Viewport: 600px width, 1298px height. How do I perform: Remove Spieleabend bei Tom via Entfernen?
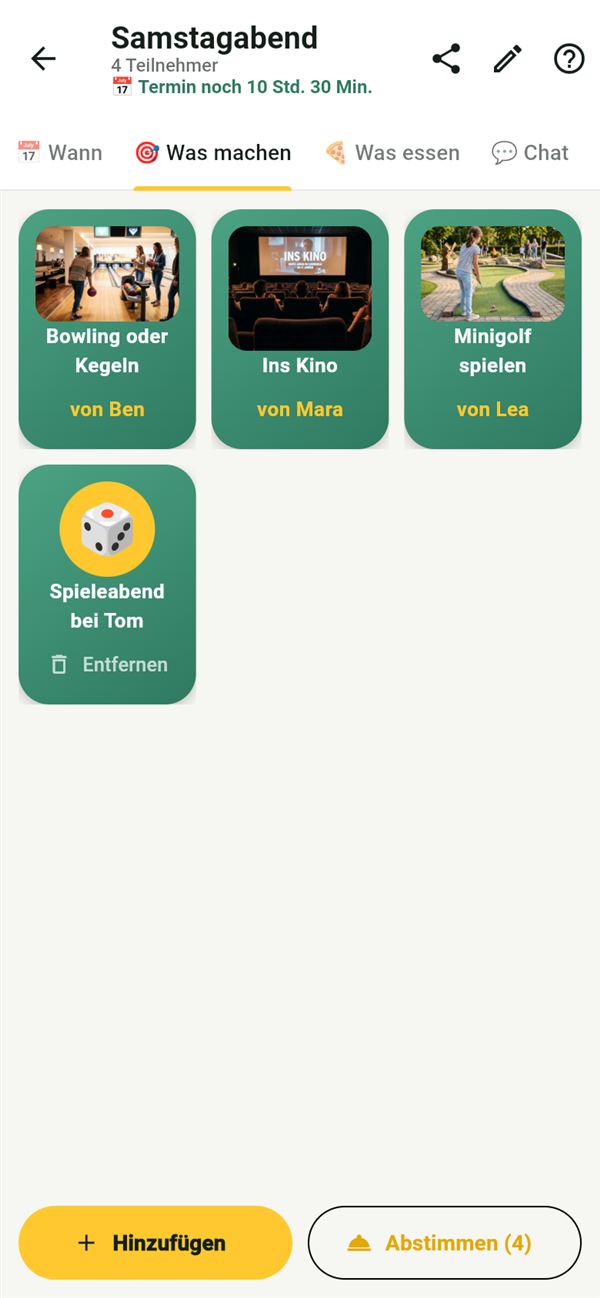tap(109, 664)
